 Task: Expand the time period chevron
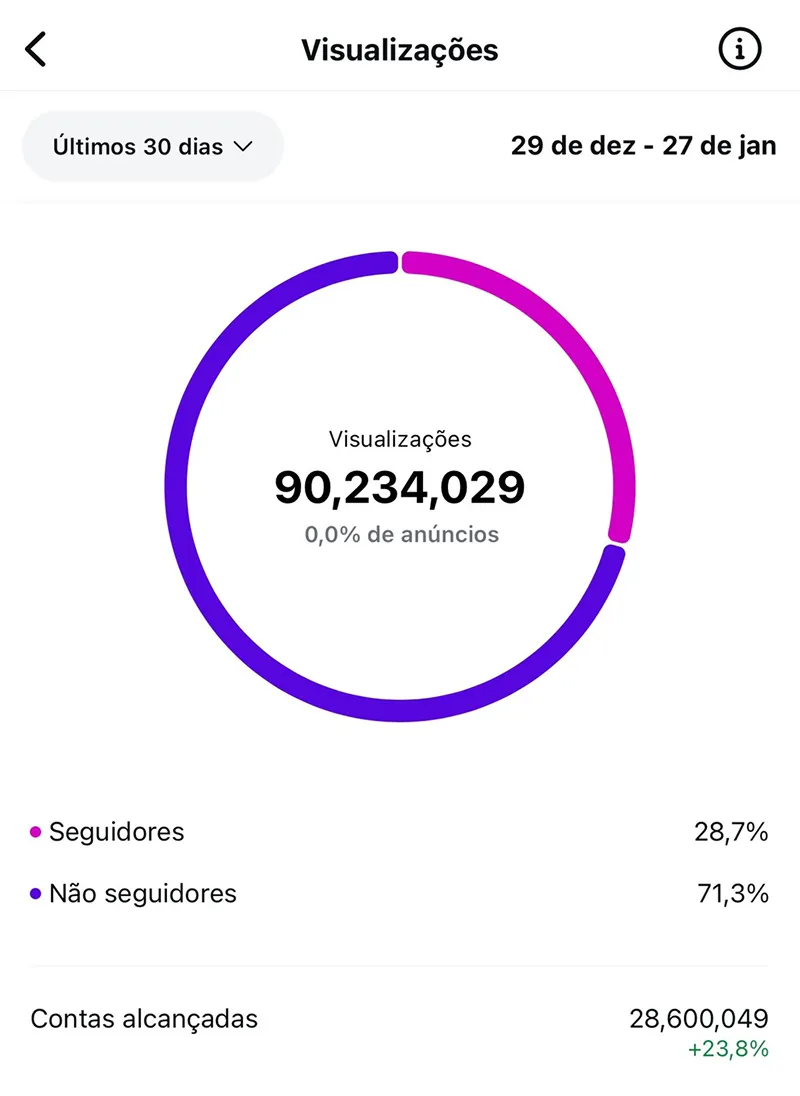242,146
